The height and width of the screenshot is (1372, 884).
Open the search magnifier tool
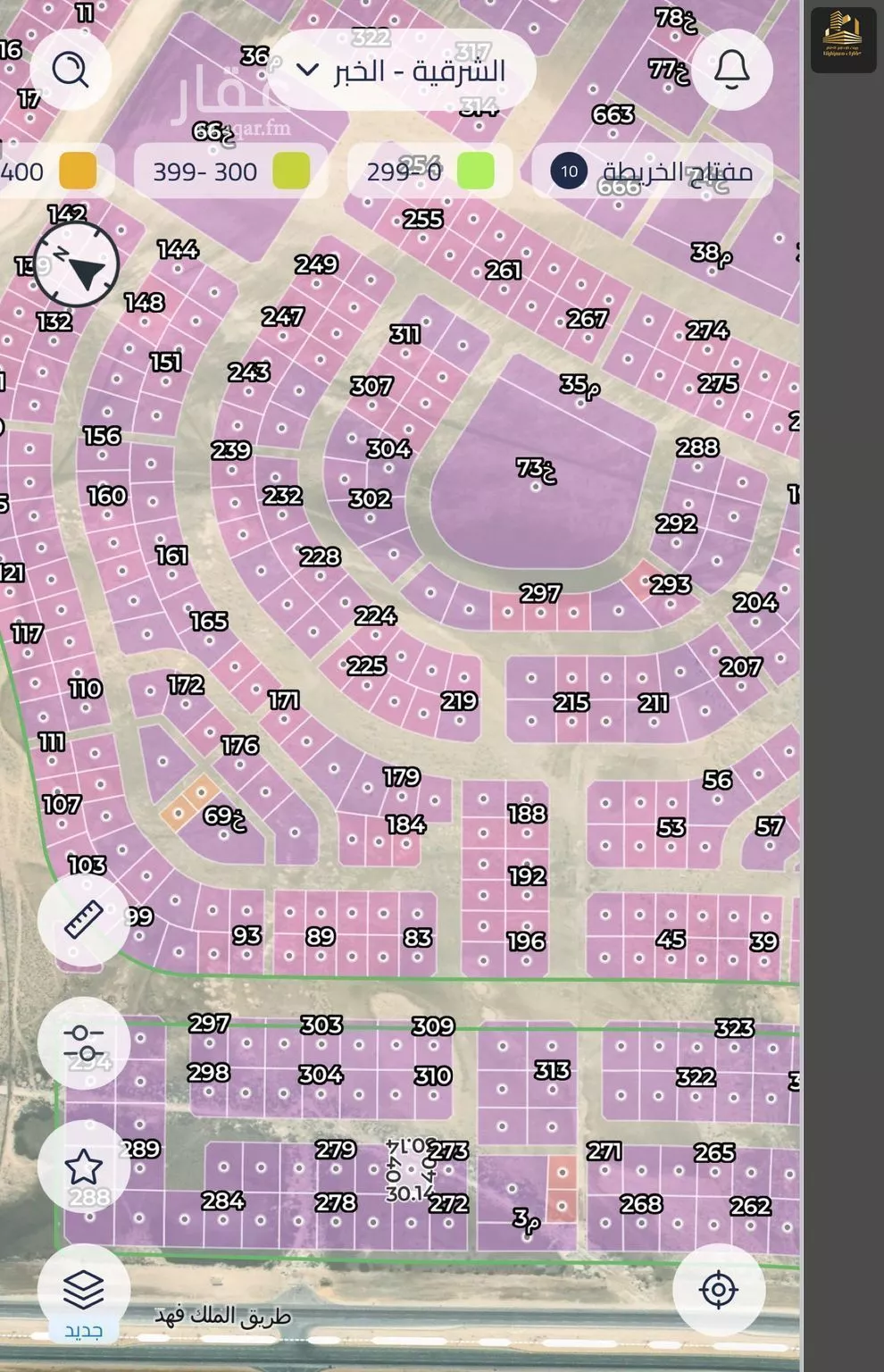71,71
